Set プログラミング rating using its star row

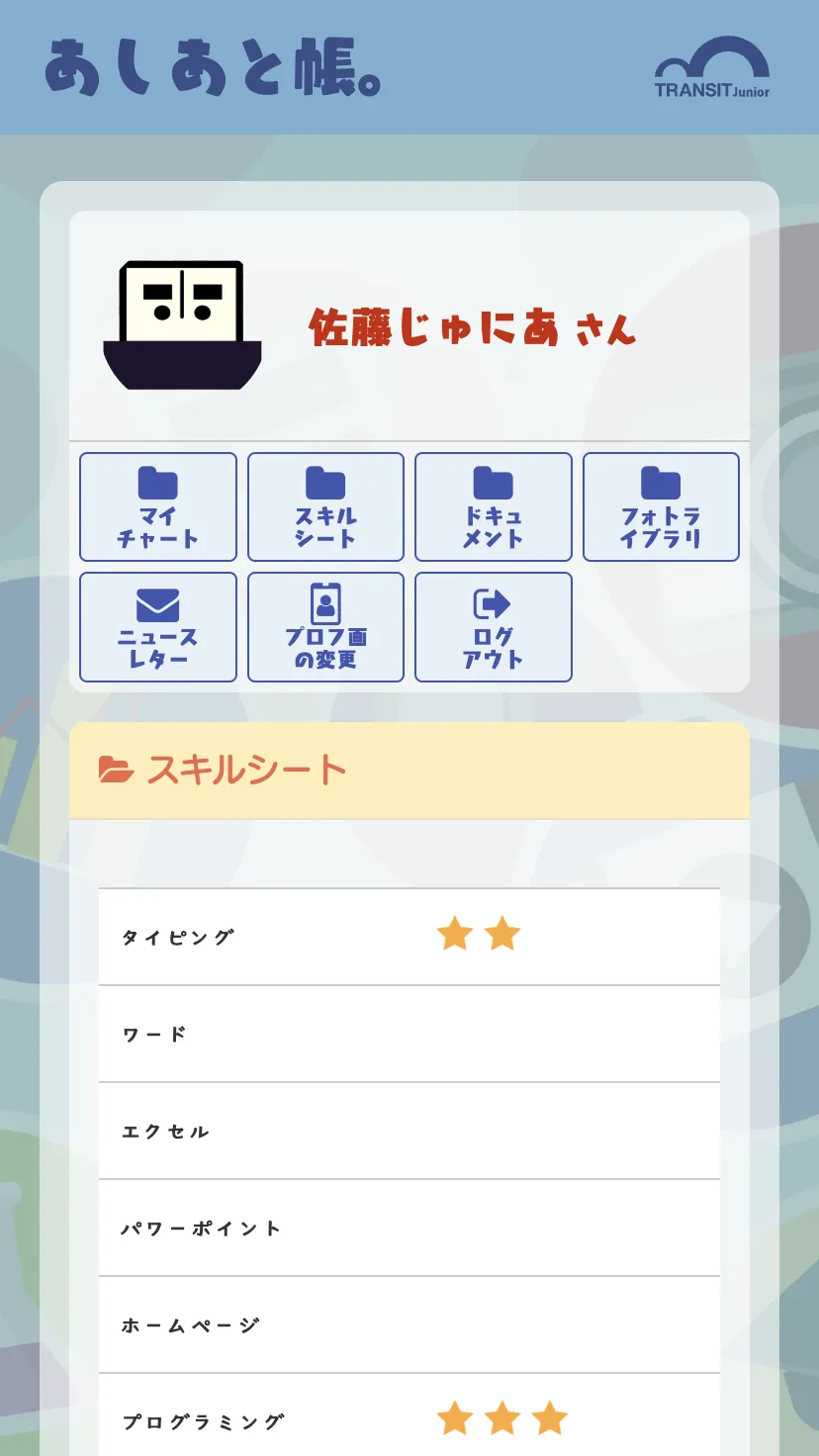click(x=502, y=1418)
